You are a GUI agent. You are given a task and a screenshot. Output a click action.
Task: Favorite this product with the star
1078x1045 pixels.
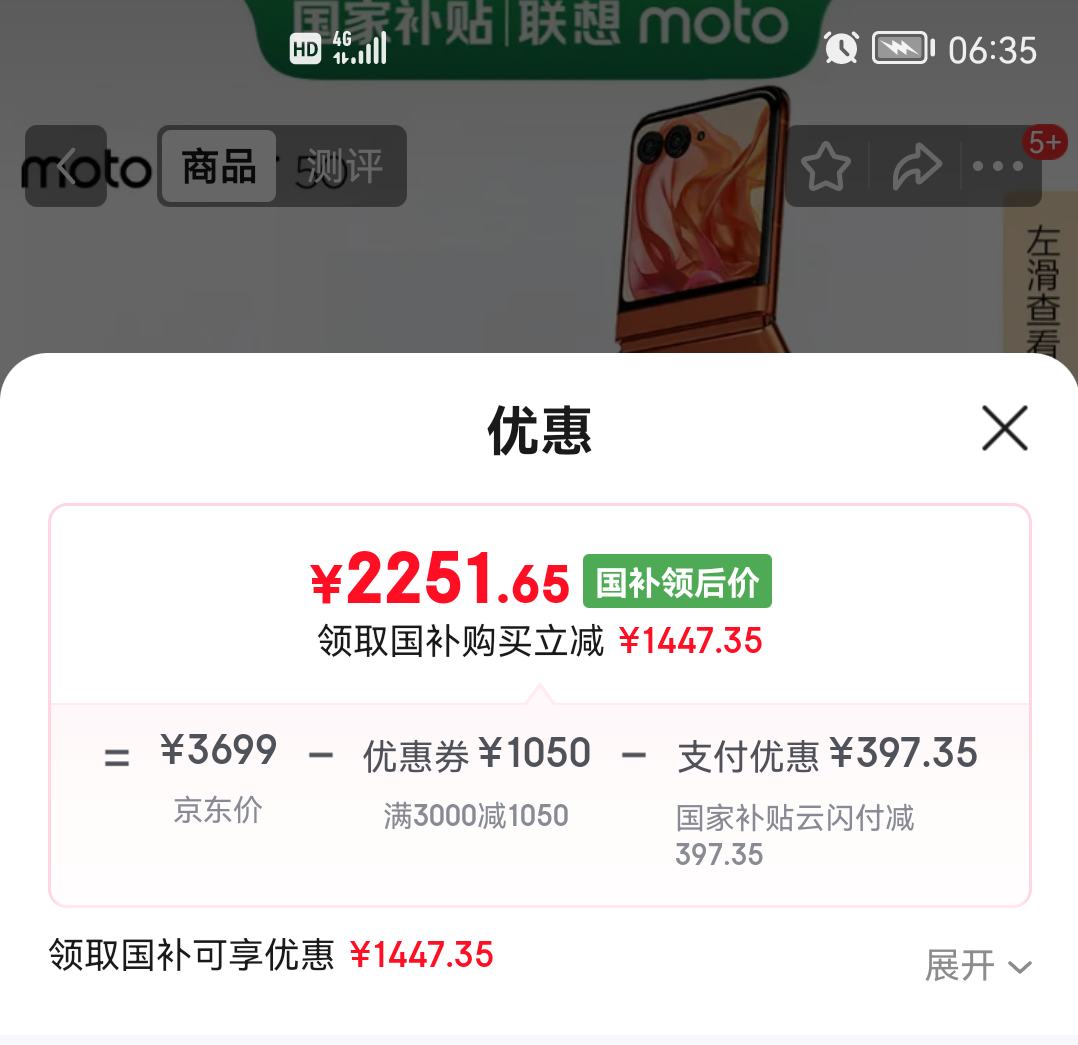pos(826,167)
